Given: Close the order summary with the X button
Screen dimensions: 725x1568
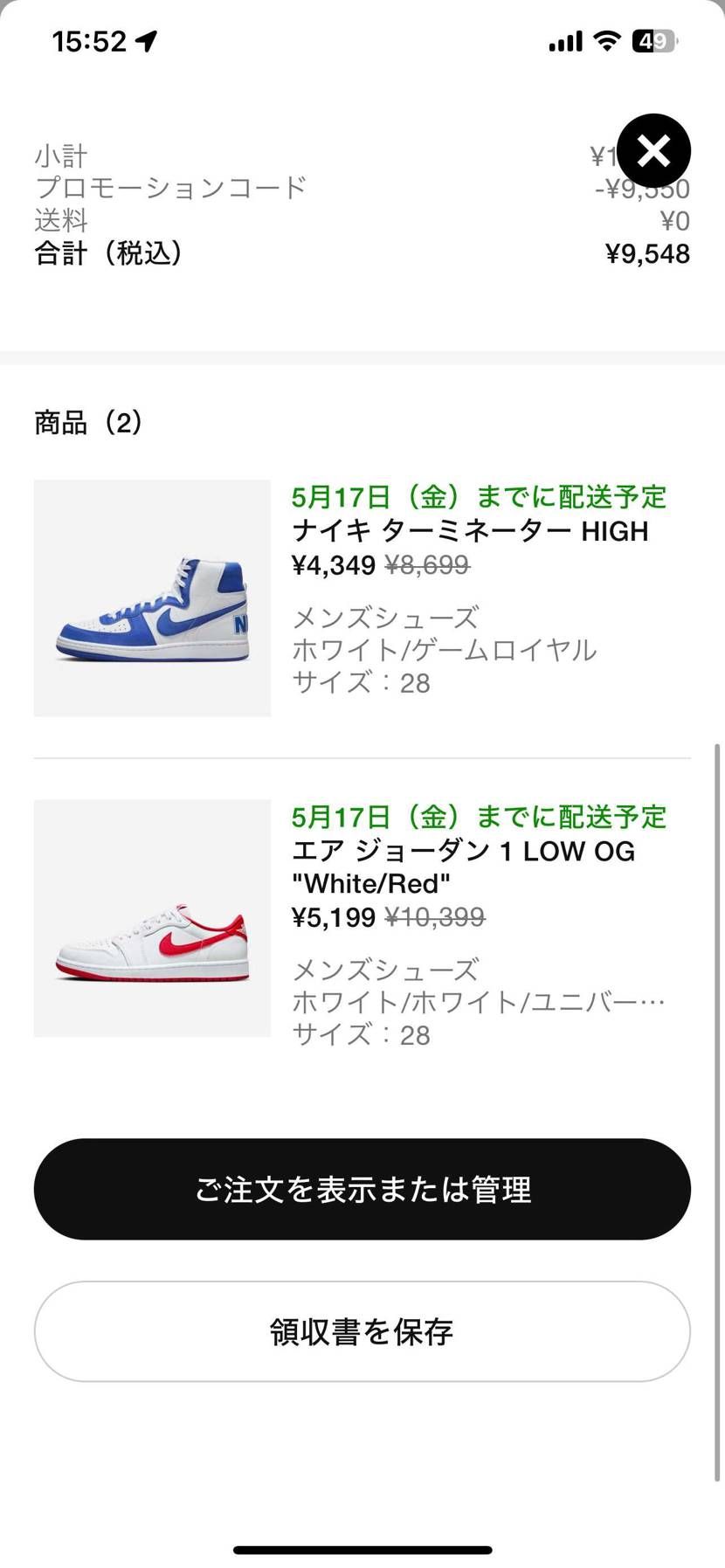Looking at the screenshot, I should pos(652,150).
